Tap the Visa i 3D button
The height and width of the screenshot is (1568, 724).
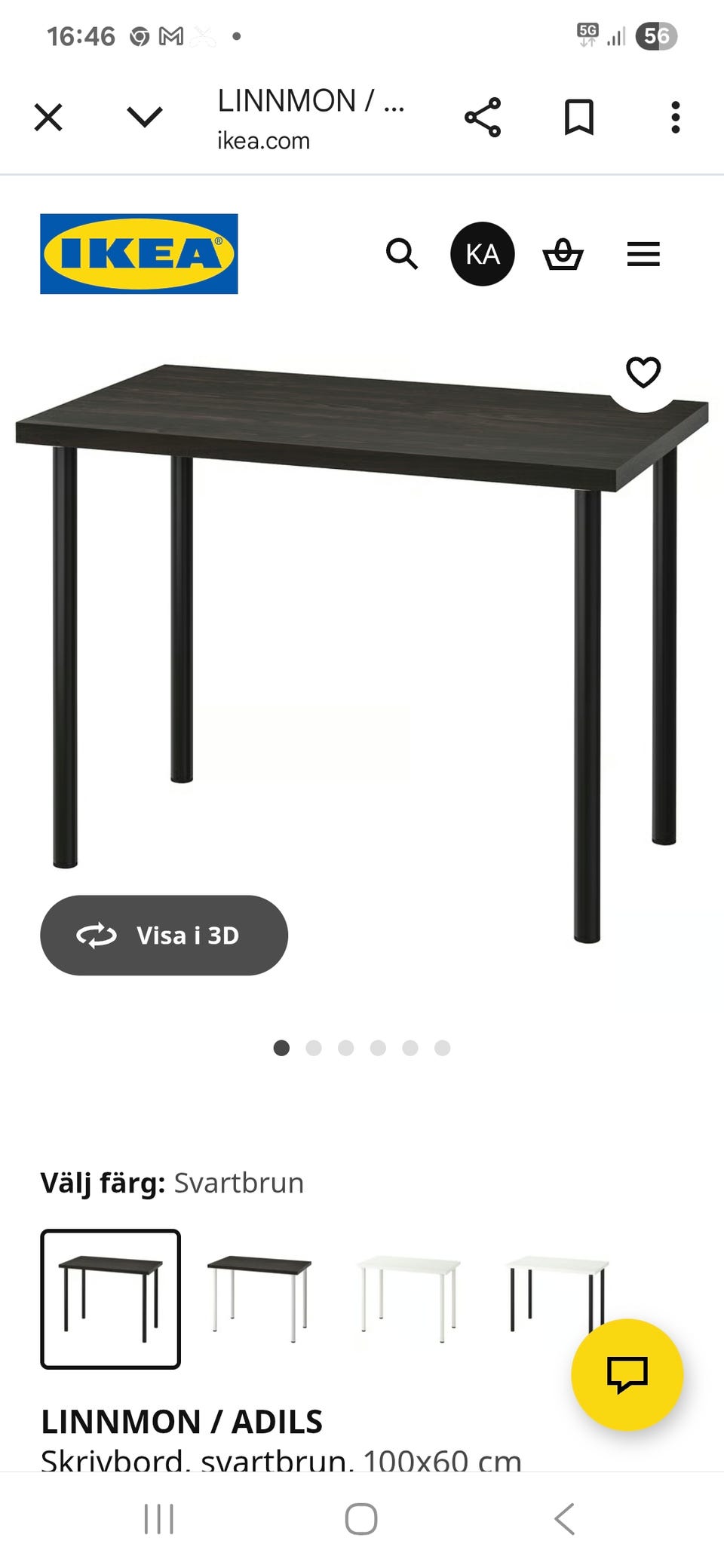pyautogui.click(x=164, y=935)
